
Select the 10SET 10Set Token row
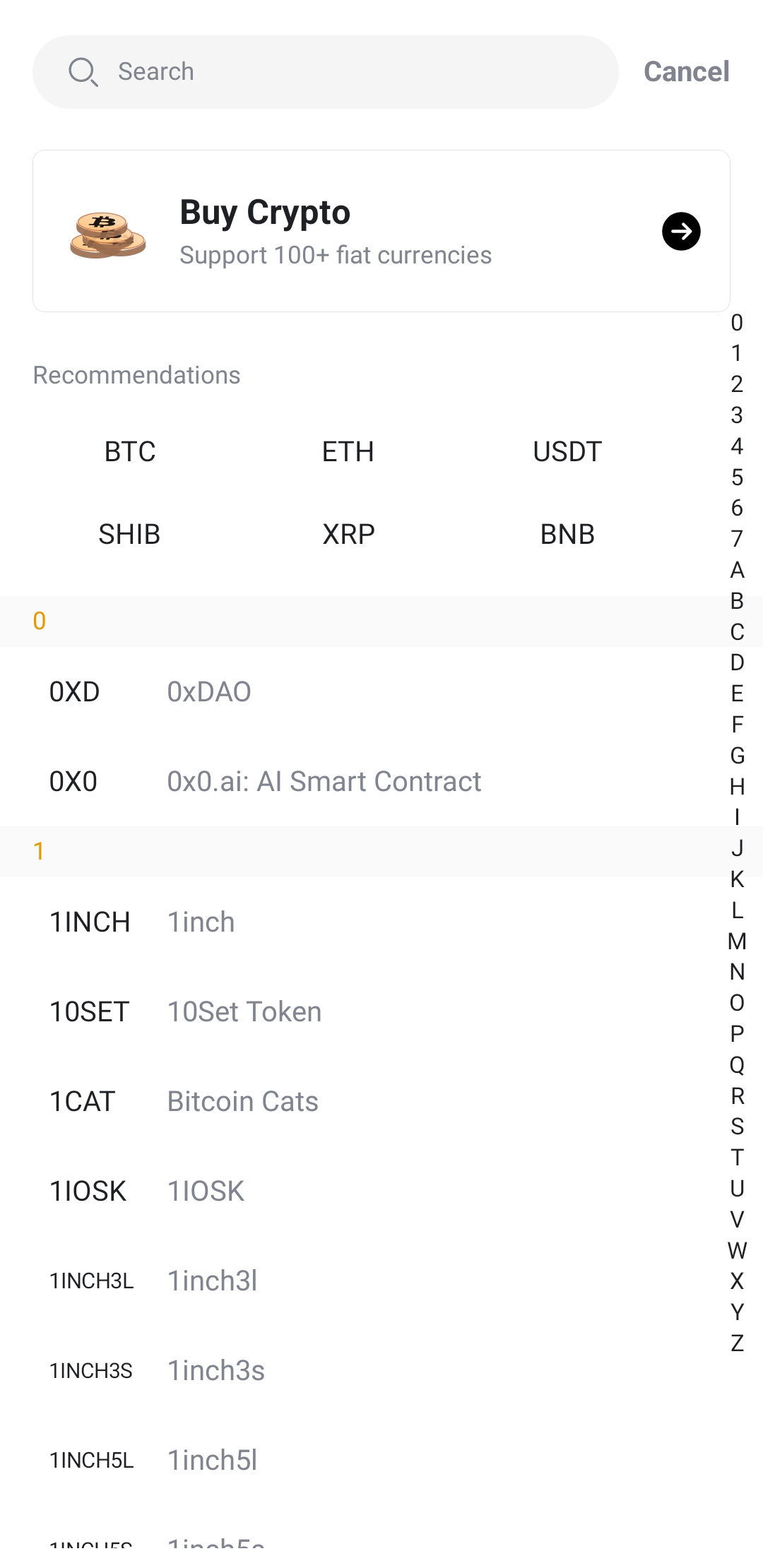click(x=360, y=1012)
